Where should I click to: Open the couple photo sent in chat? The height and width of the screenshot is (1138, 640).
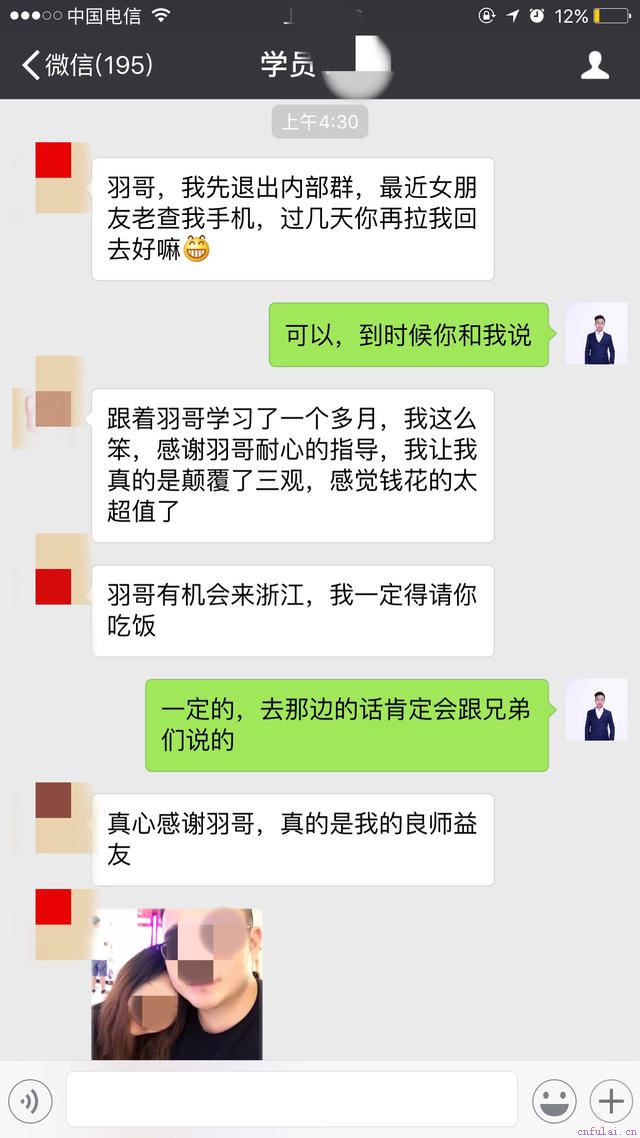coord(177,984)
